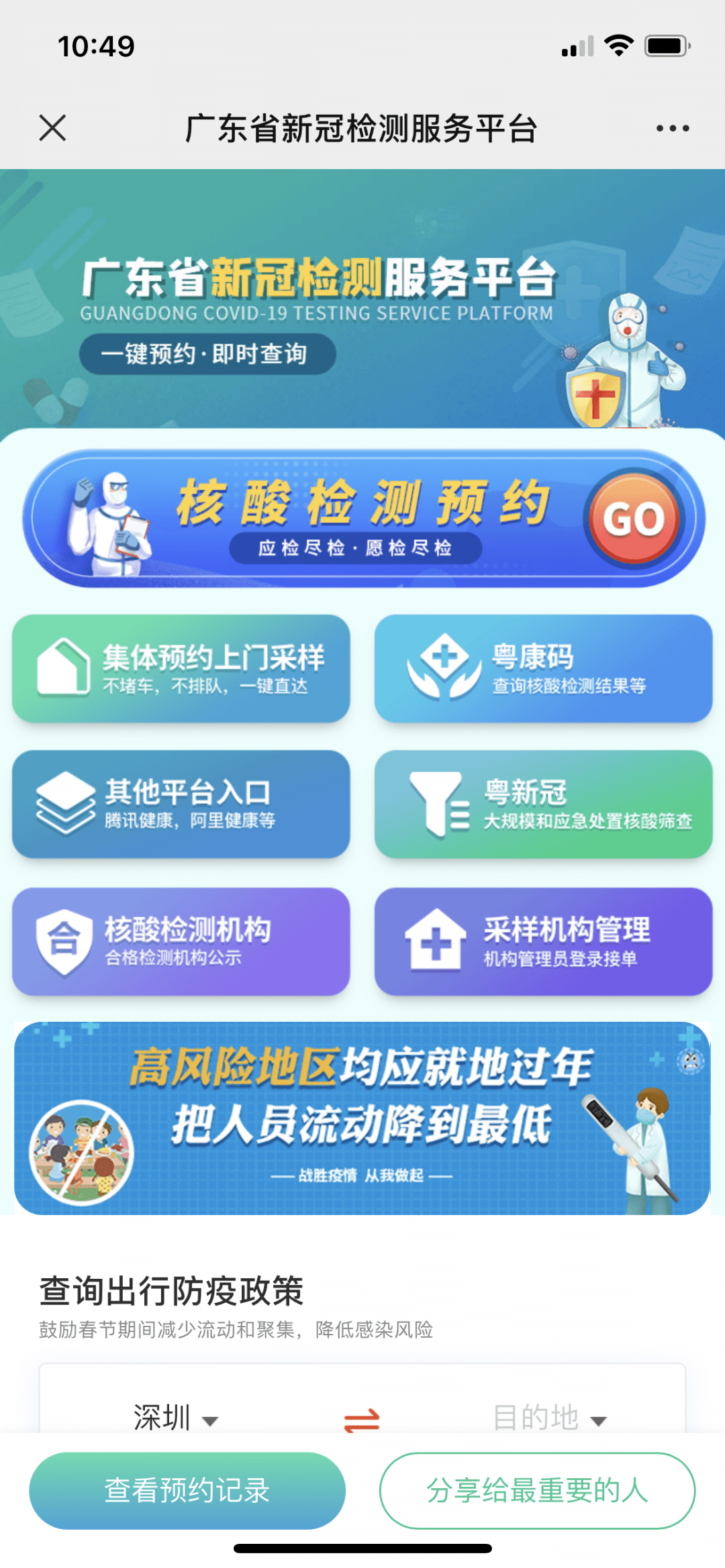The image size is (725, 1568).
Task: Select a destination in 目的地 dropdown
Action: click(549, 1417)
